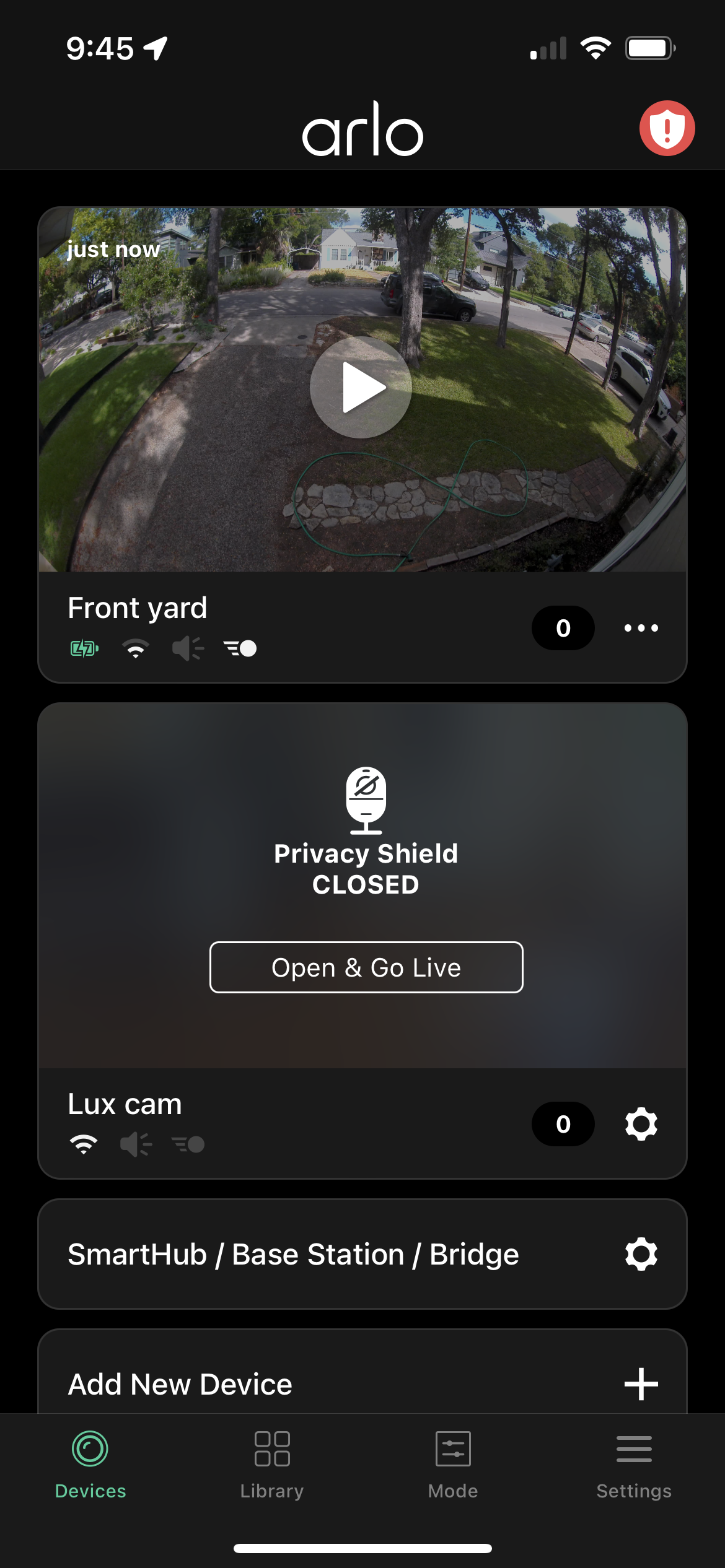
Task: View Front yard recordings count badge
Action: (563, 628)
